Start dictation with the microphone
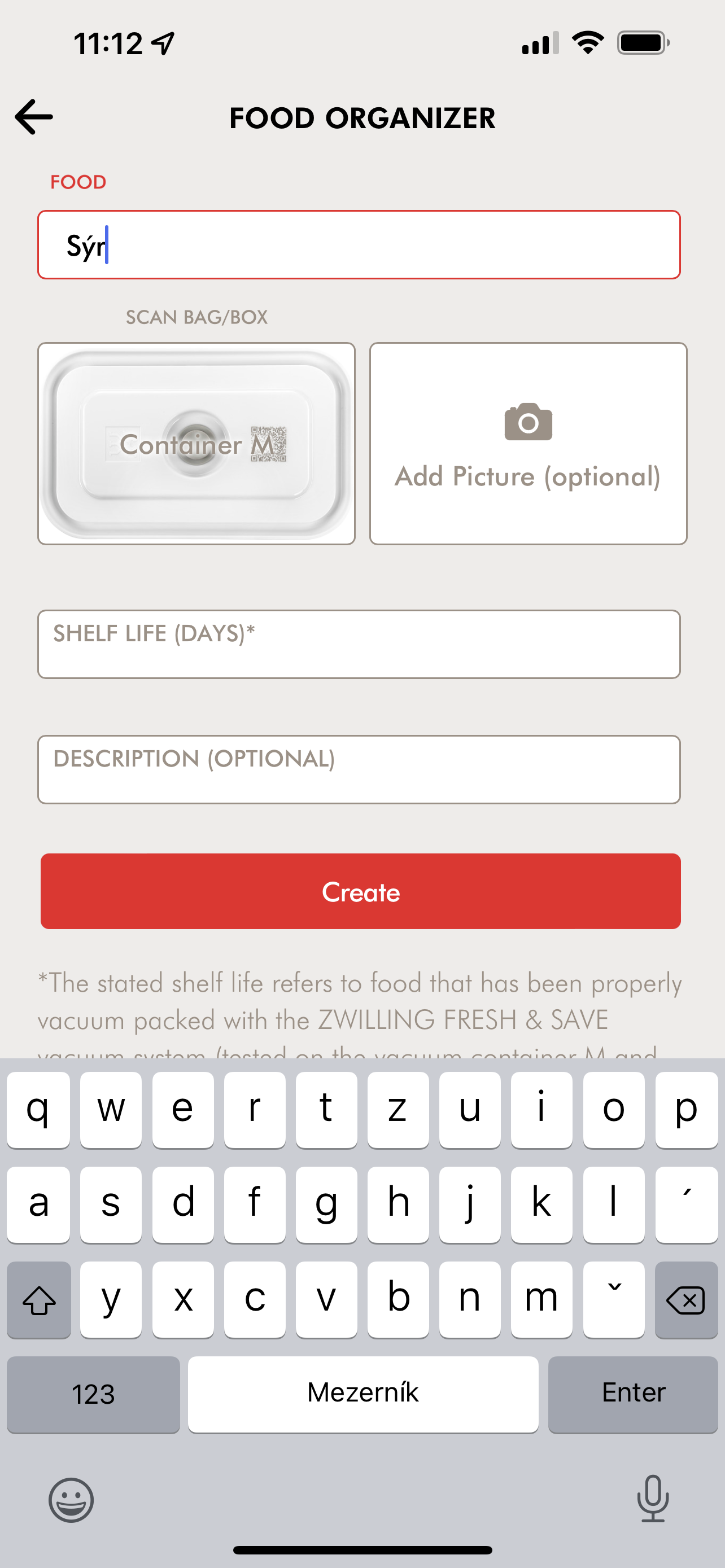Image resolution: width=725 pixels, height=1568 pixels. click(x=653, y=1499)
